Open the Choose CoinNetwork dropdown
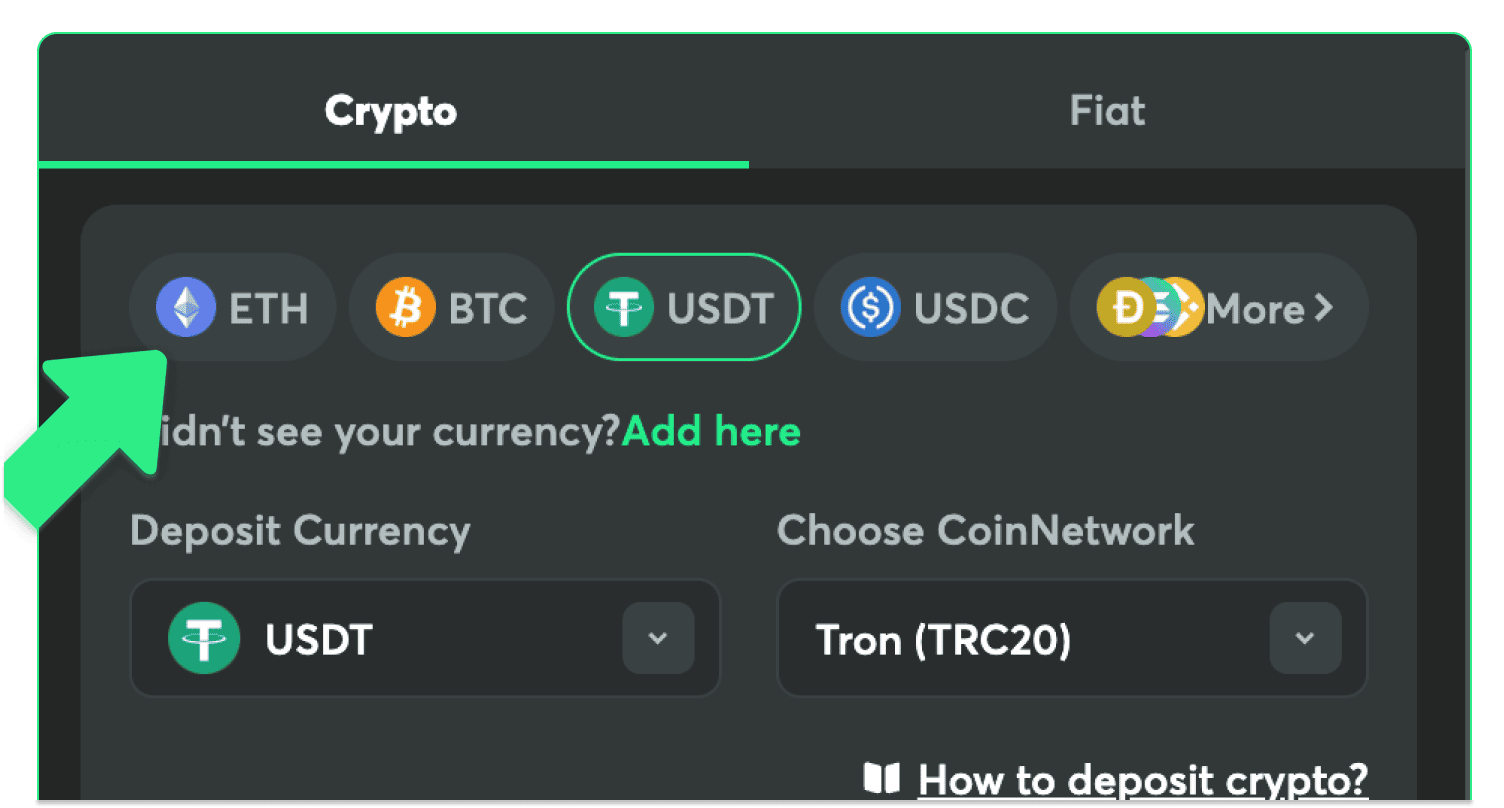 (x=1304, y=638)
